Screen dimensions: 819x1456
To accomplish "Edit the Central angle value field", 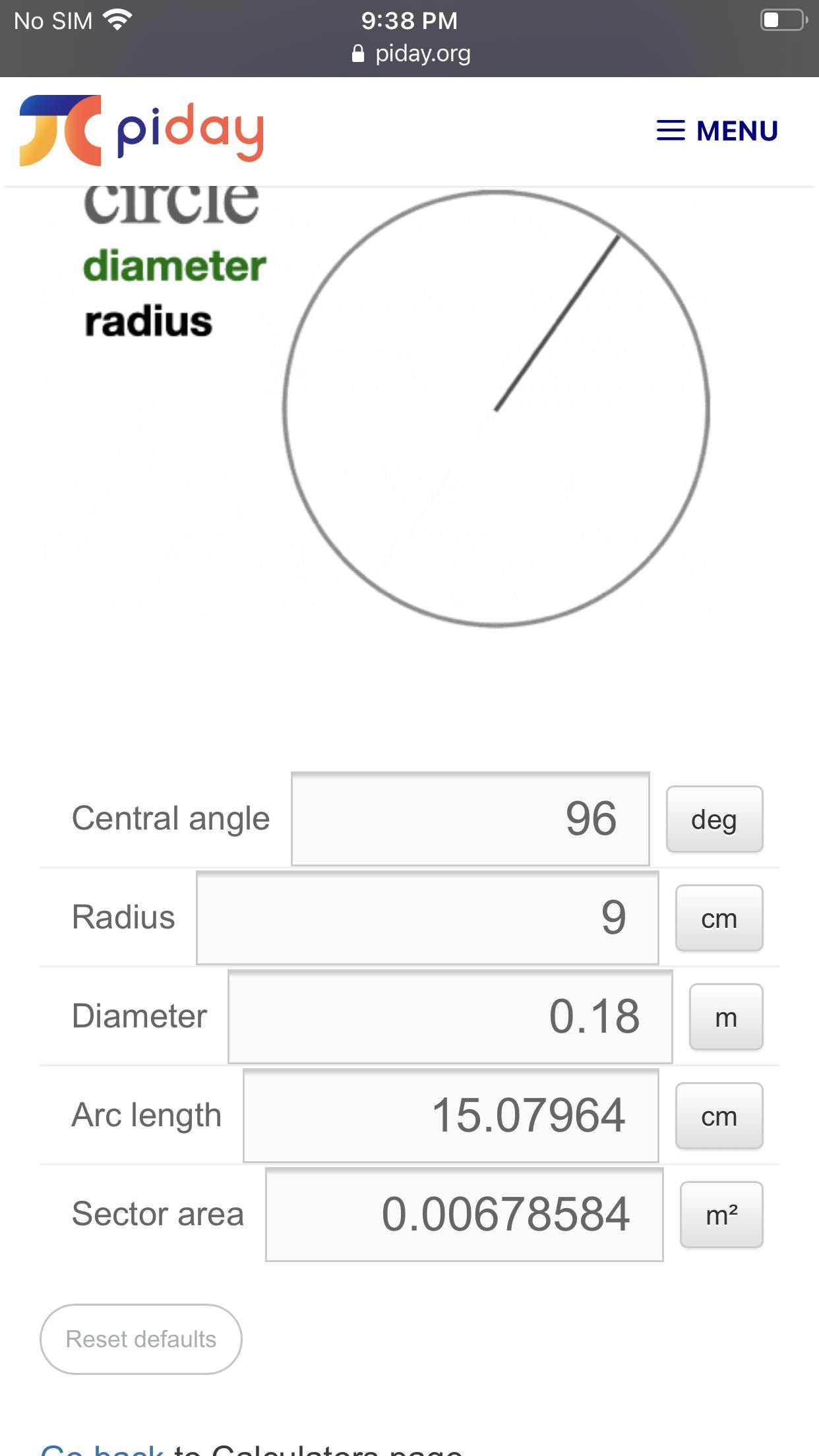I will pyautogui.click(x=470, y=818).
